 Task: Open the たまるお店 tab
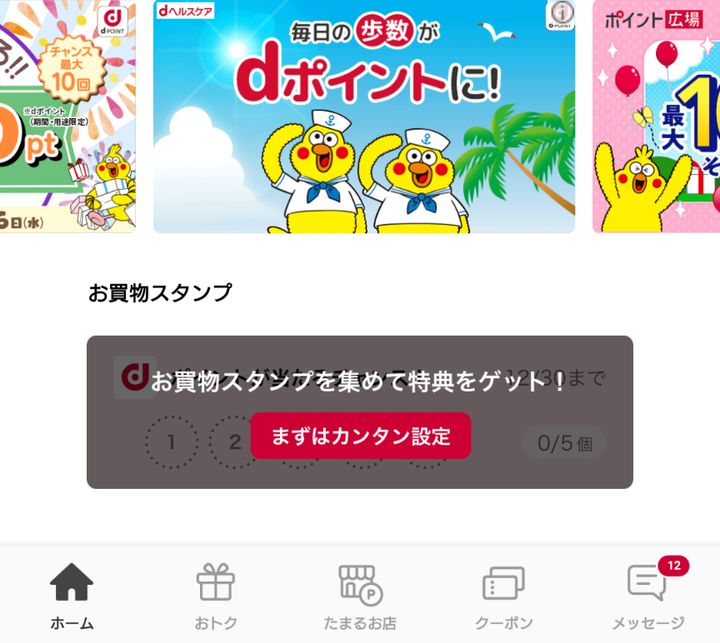point(360,596)
